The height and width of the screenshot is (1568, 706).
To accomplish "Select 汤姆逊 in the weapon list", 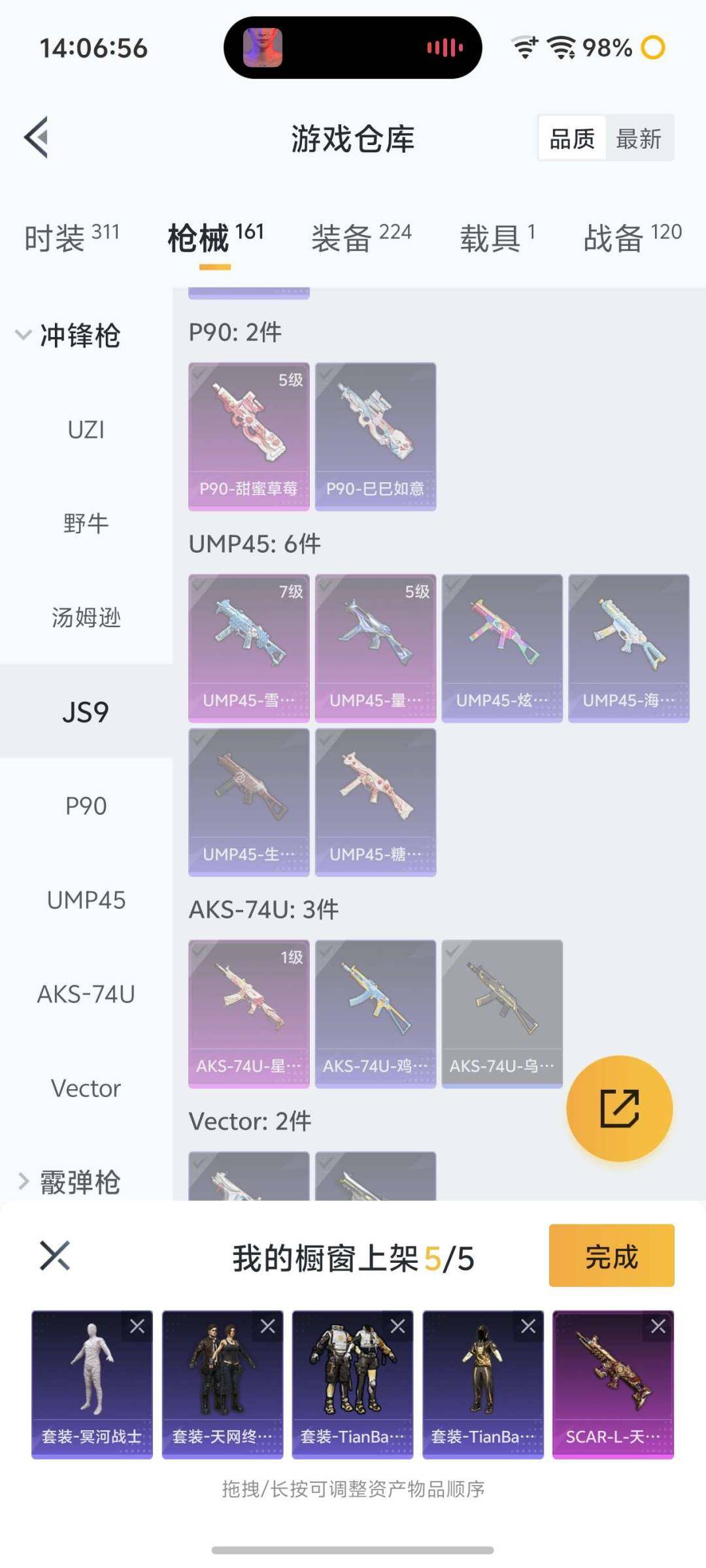I will (x=86, y=617).
